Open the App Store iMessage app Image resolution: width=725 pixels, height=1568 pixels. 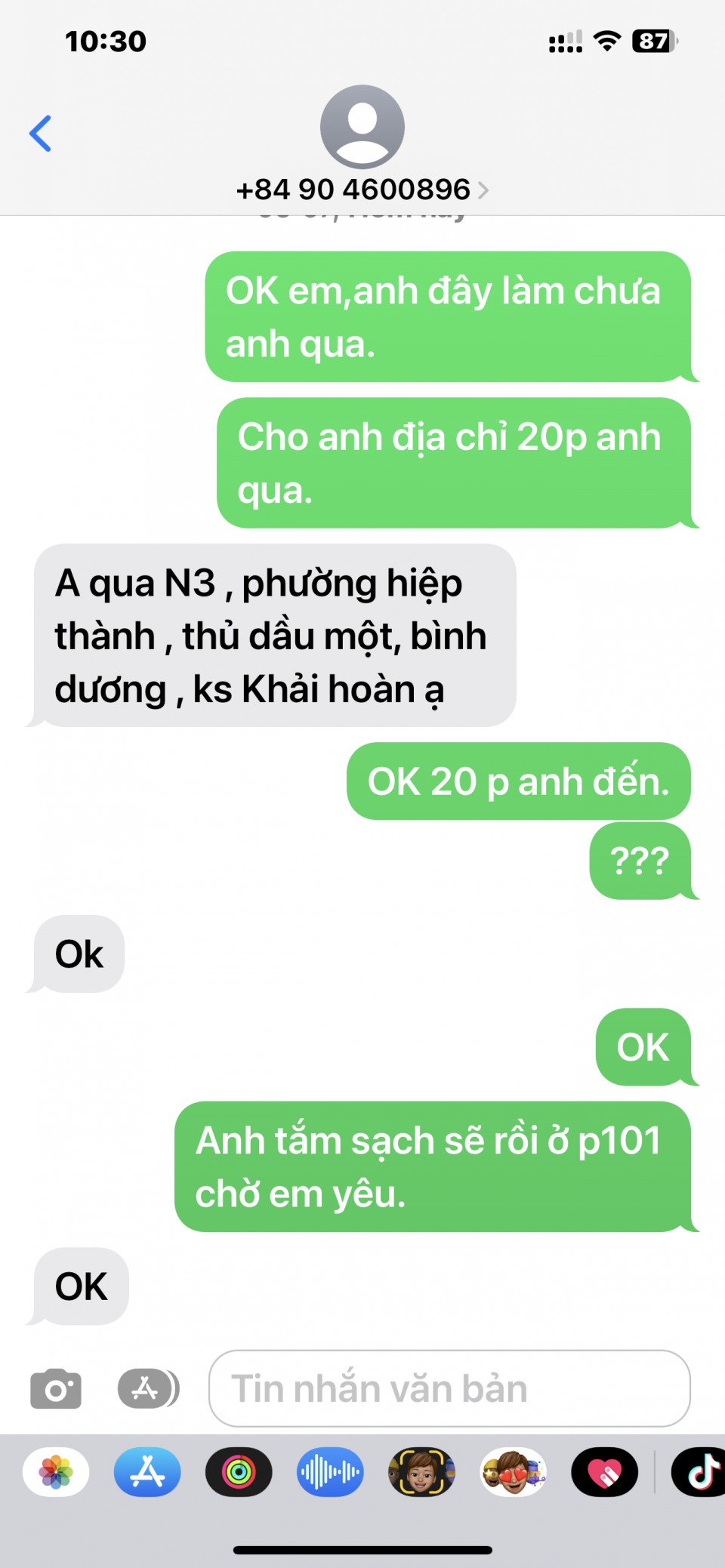147,1472
